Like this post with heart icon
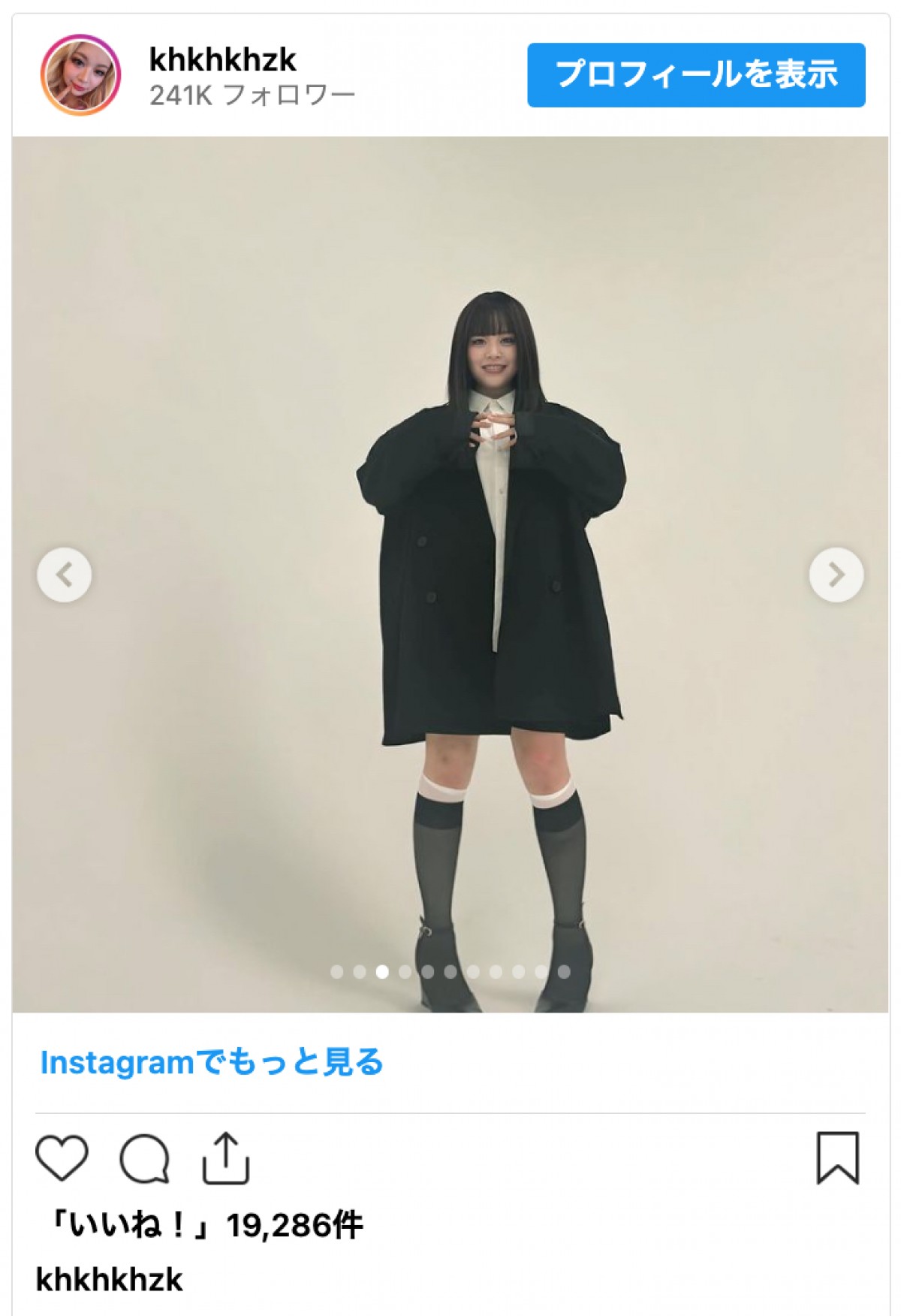 coord(62,1158)
